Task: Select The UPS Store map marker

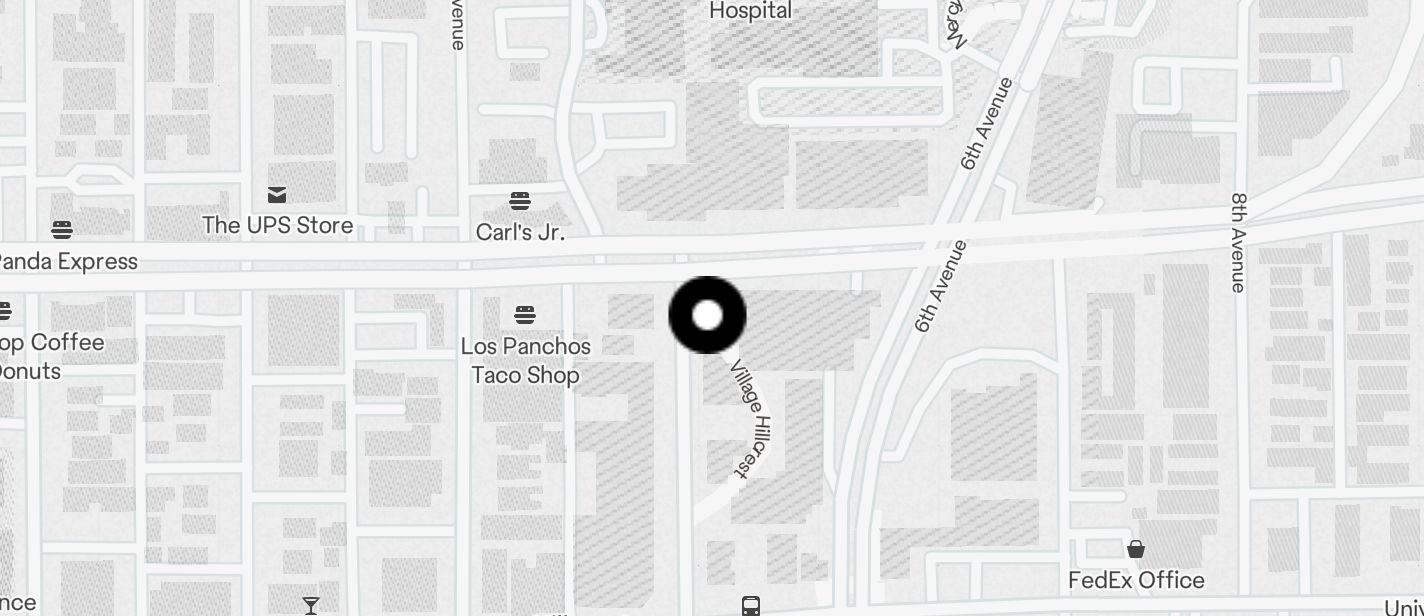Action: point(277,195)
